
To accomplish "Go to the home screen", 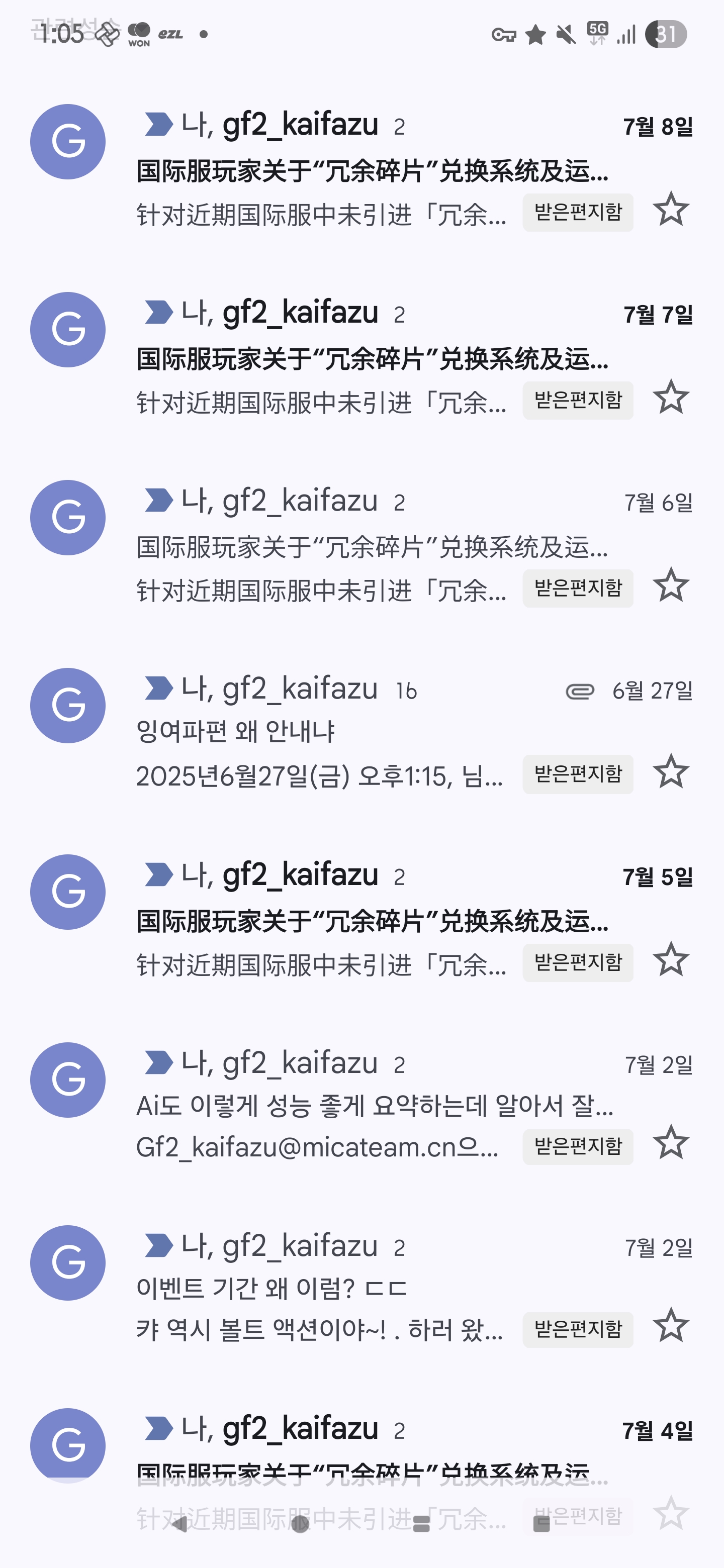I will tap(300, 1524).
